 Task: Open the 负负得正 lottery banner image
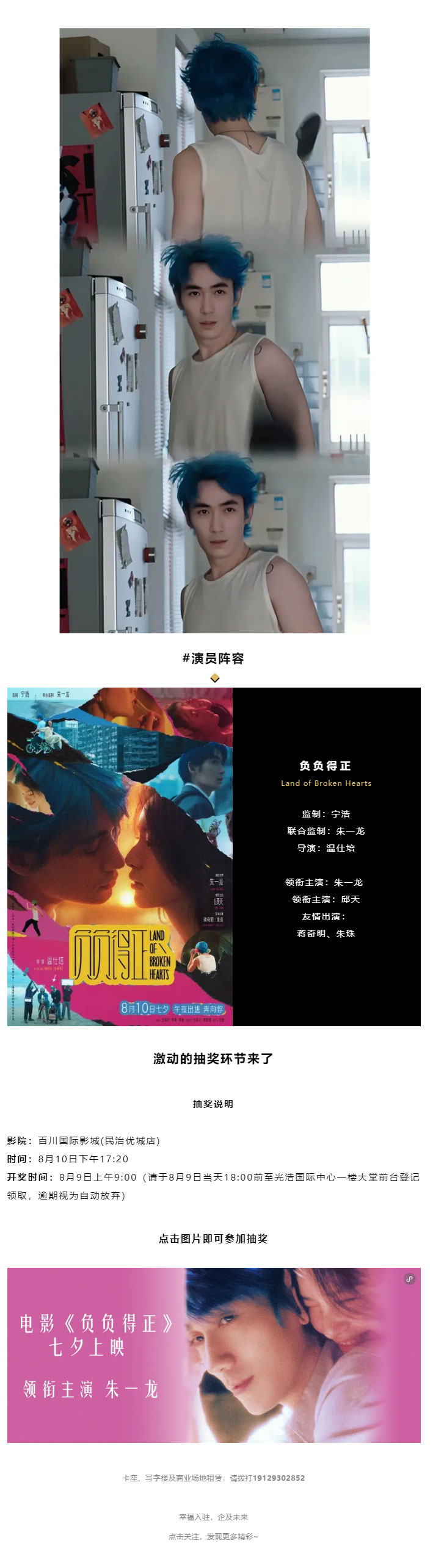tap(214, 1354)
